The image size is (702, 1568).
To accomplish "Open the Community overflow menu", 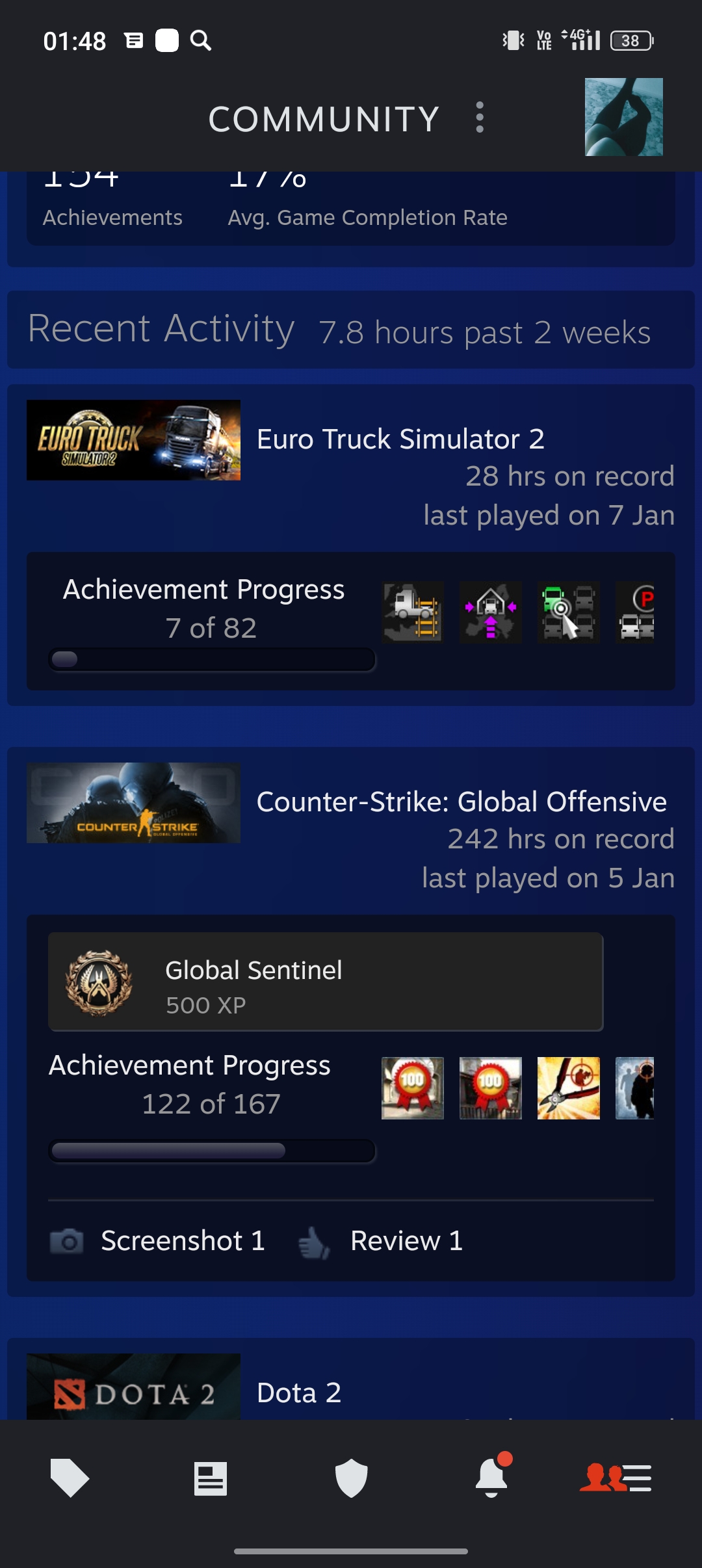I will 480,118.
